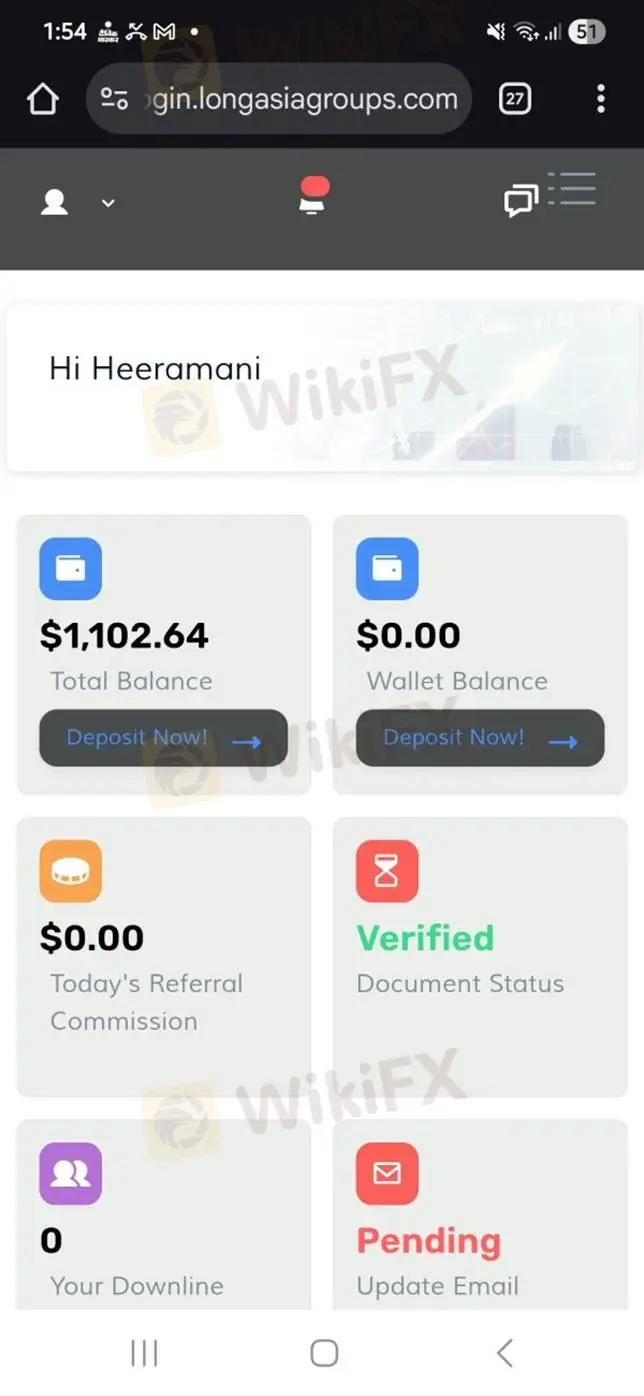
Task: Open Today's Referral Commission card
Action: (x=163, y=957)
